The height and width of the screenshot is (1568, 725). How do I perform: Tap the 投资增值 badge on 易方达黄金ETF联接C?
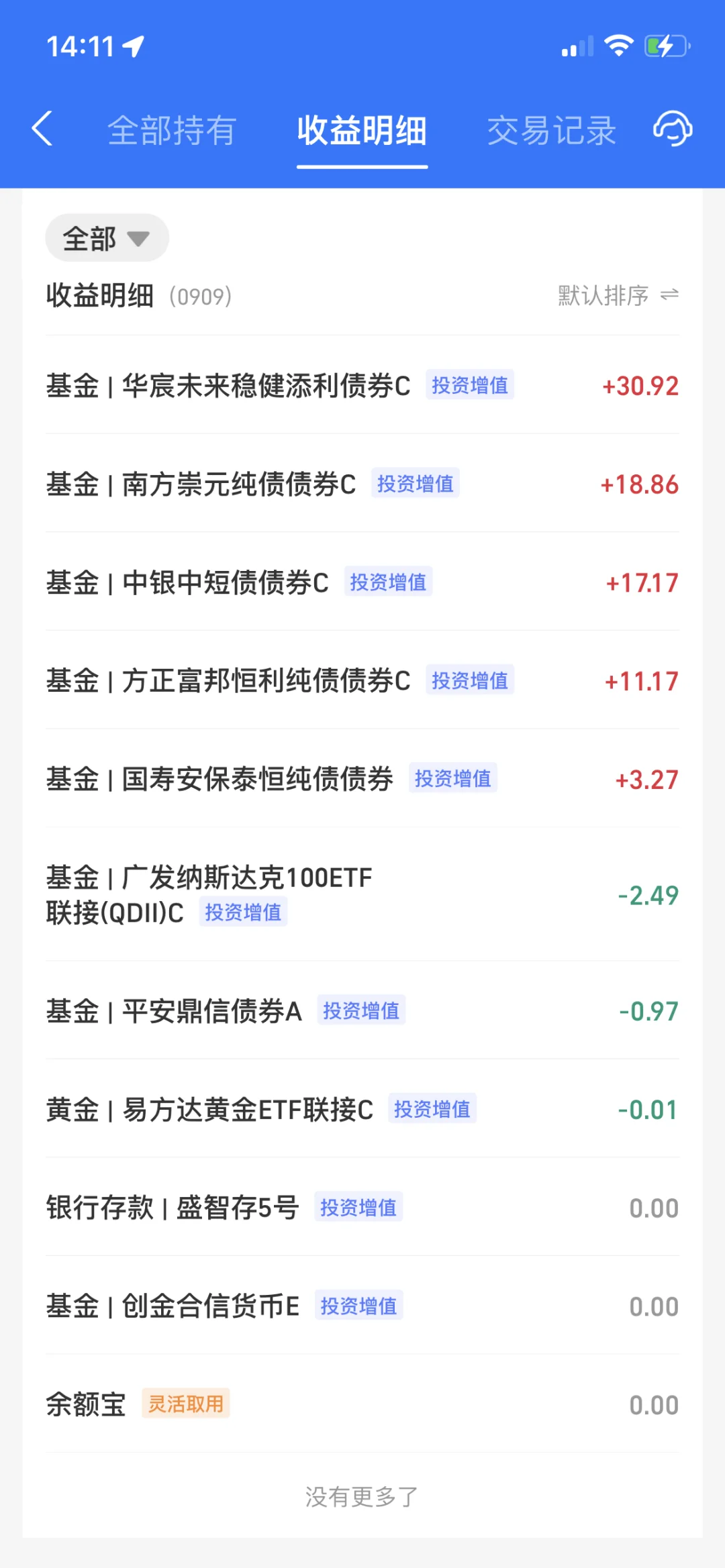[x=432, y=1109]
